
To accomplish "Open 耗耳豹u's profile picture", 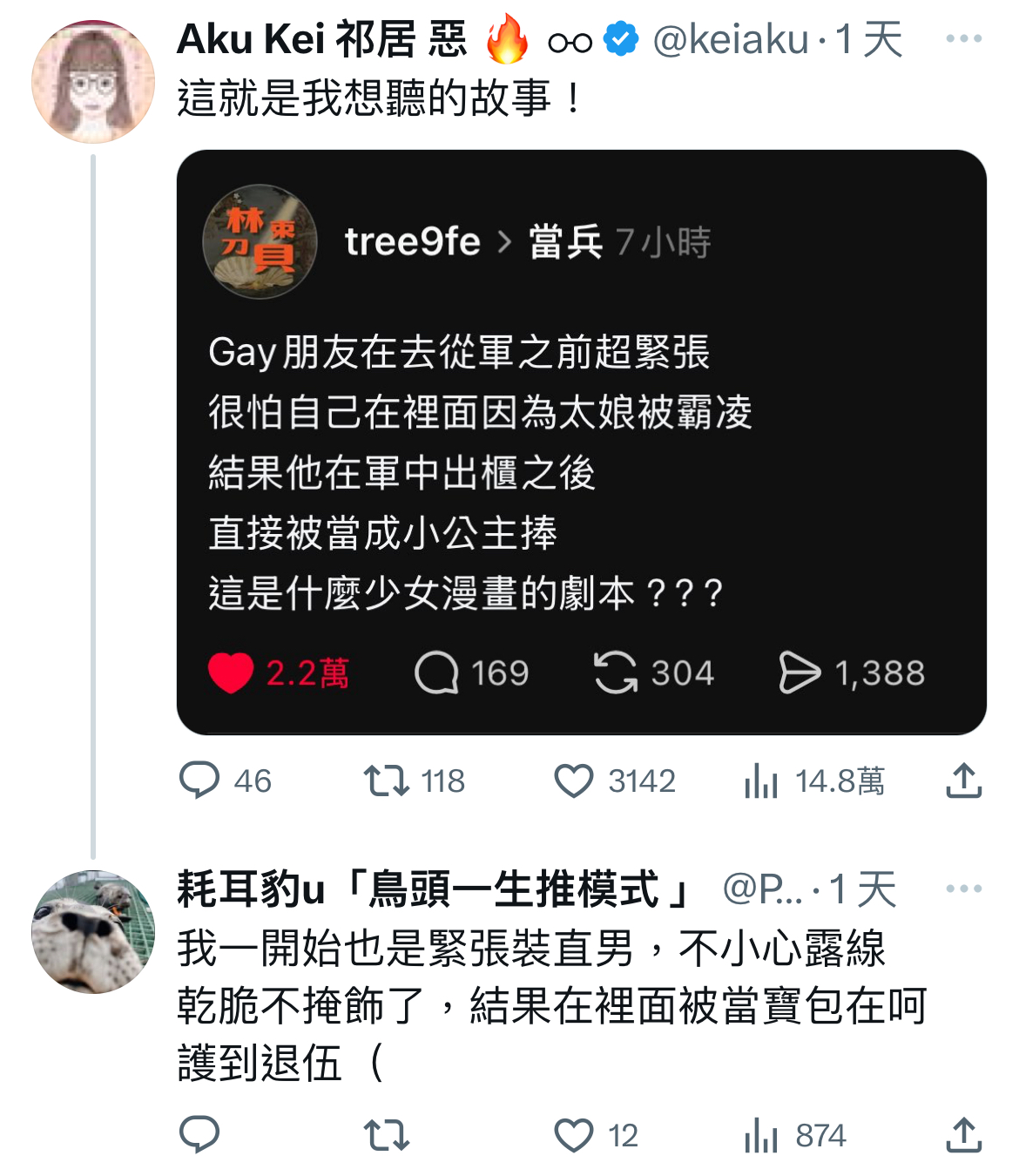I will point(93,932).
